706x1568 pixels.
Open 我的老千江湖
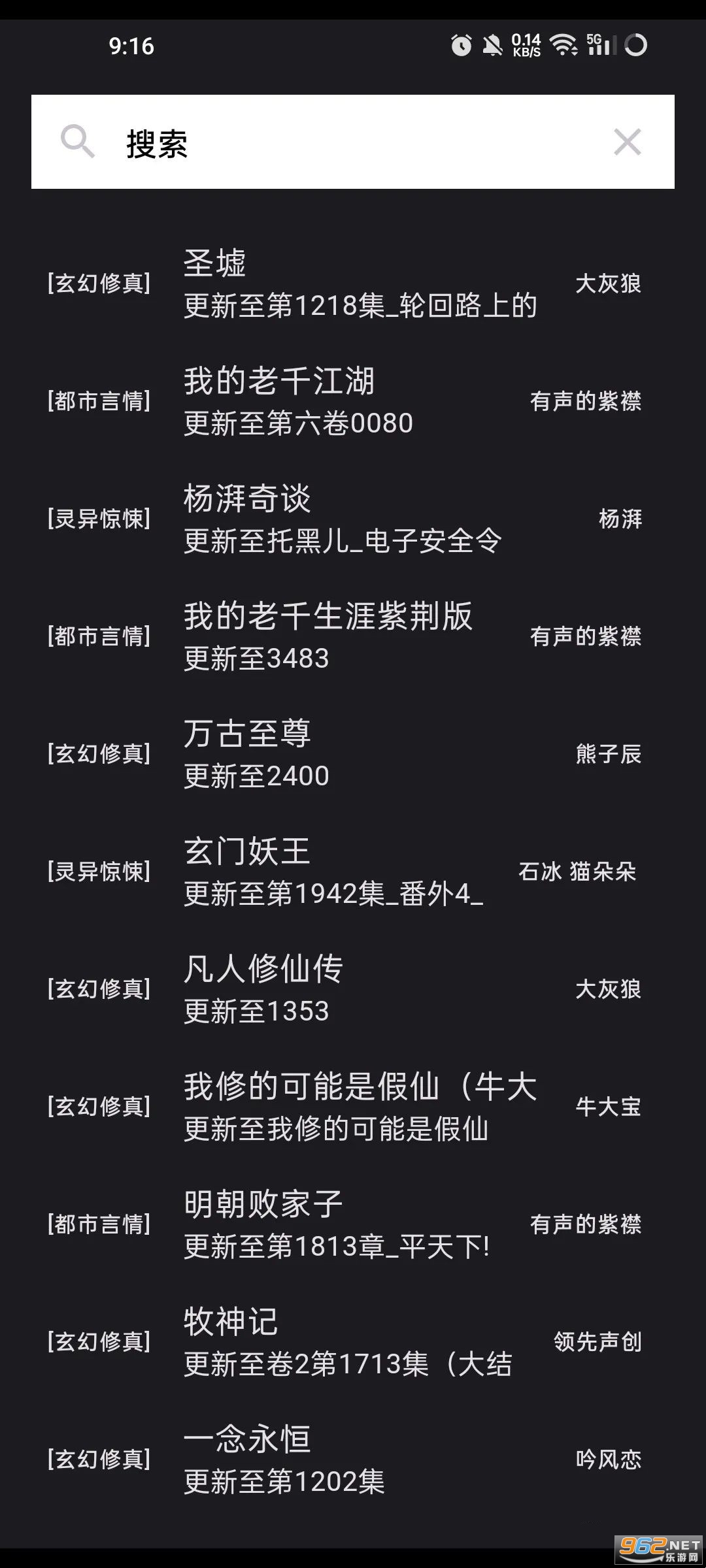tap(353, 401)
